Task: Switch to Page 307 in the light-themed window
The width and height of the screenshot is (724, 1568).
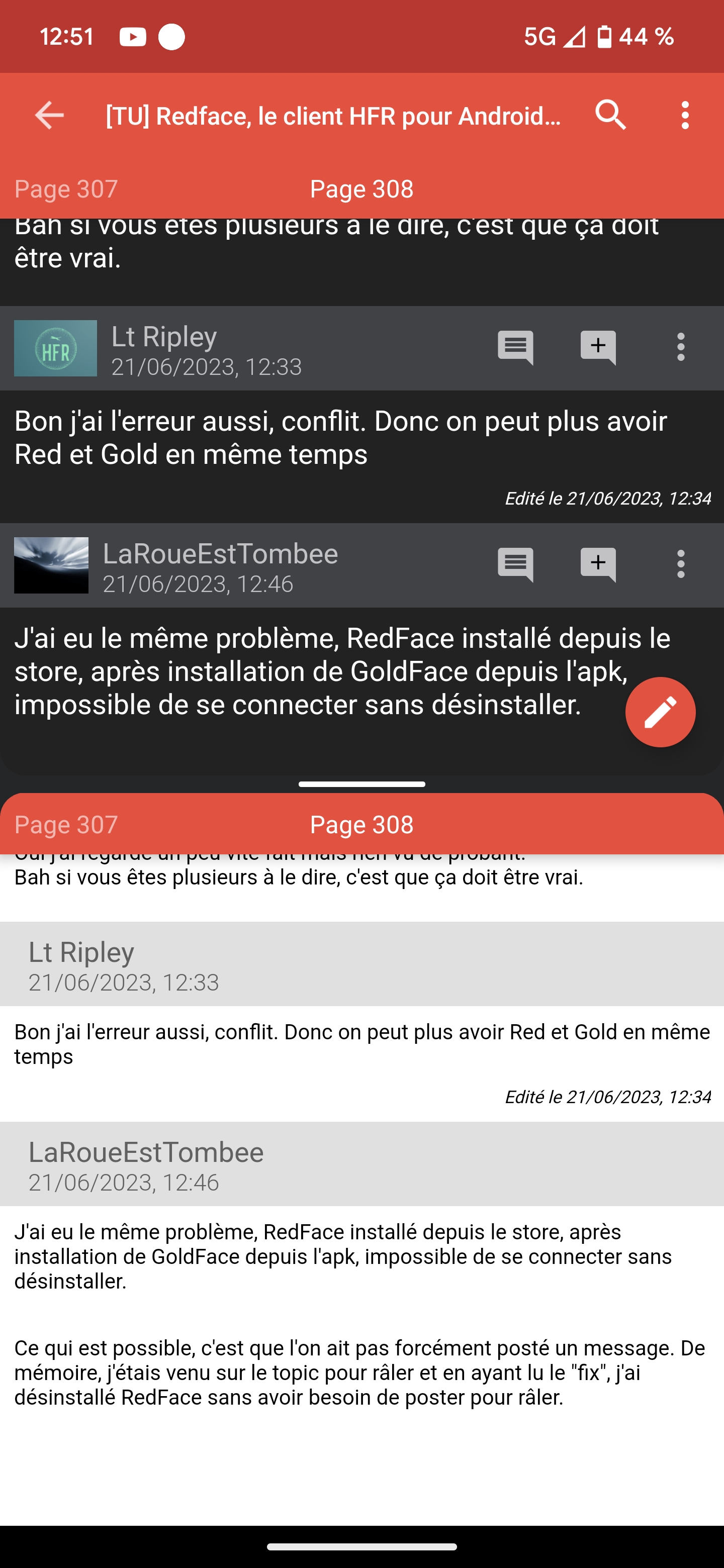Action: pos(66,825)
